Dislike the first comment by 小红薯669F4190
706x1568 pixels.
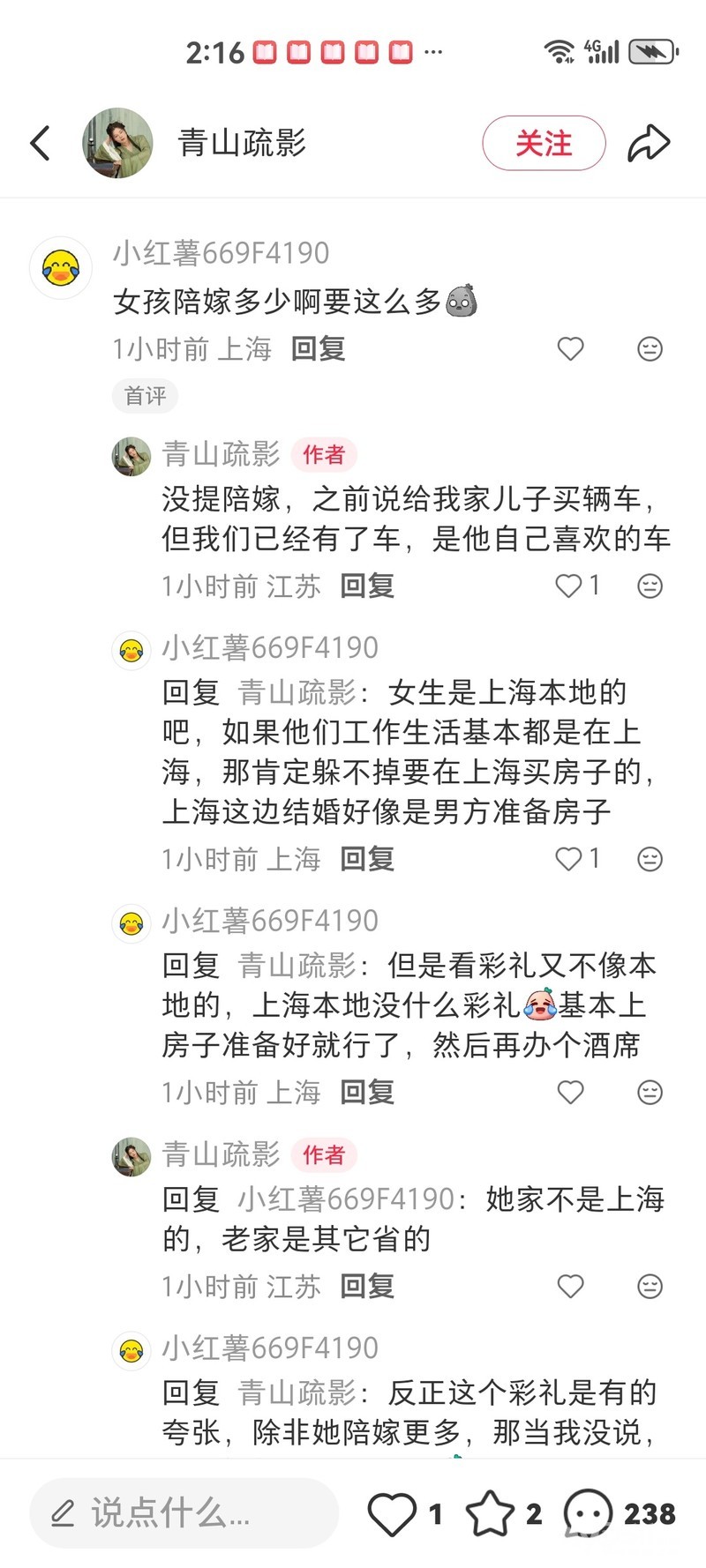click(x=650, y=349)
